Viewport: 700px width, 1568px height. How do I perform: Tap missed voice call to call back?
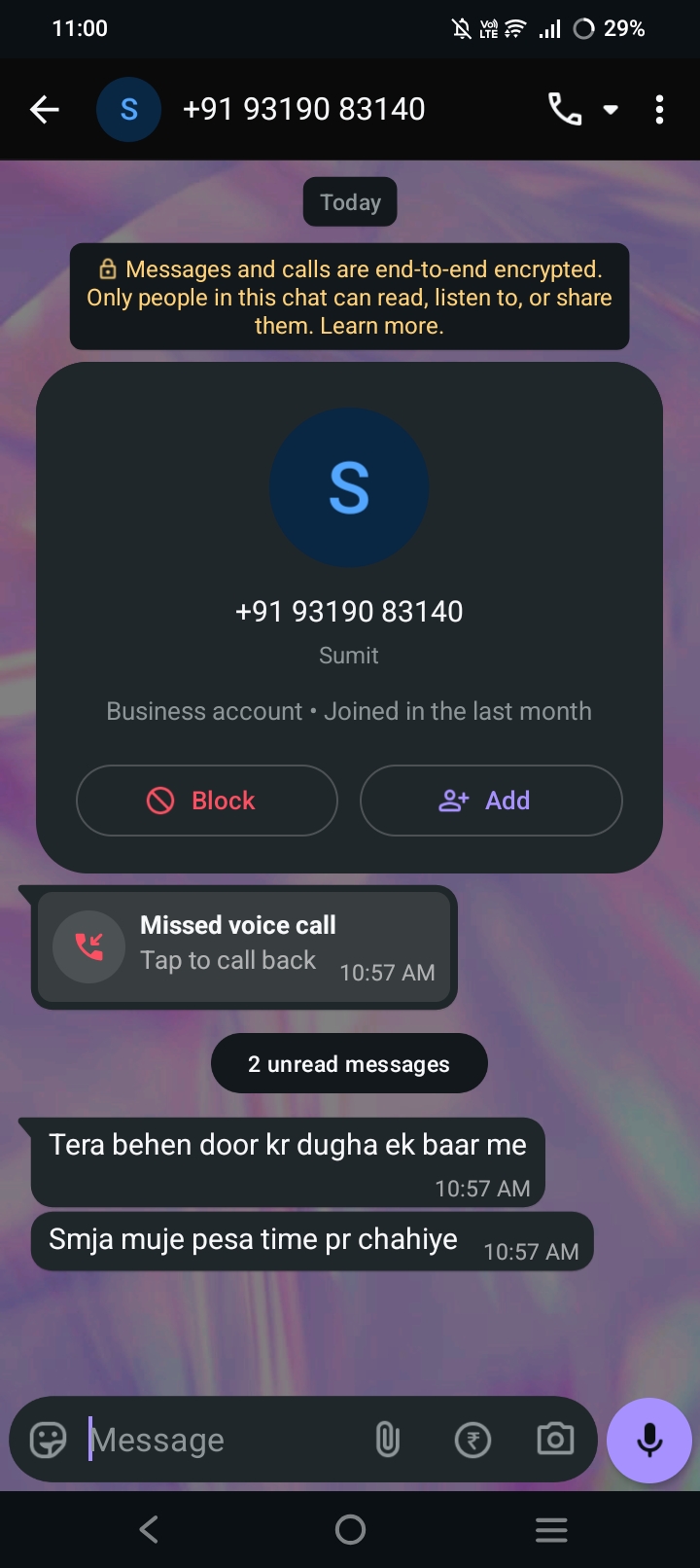(243, 946)
